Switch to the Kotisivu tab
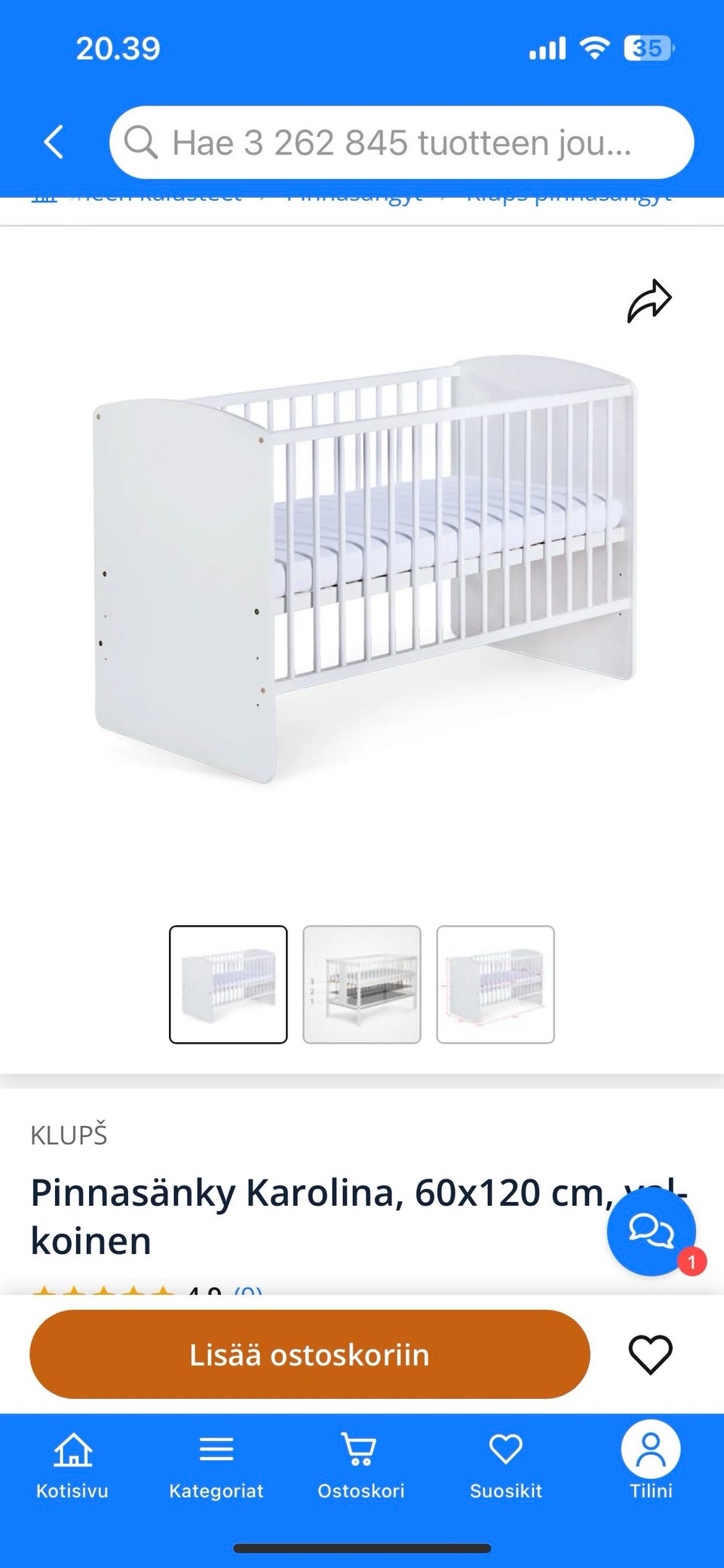724x1568 pixels. (x=72, y=1465)
